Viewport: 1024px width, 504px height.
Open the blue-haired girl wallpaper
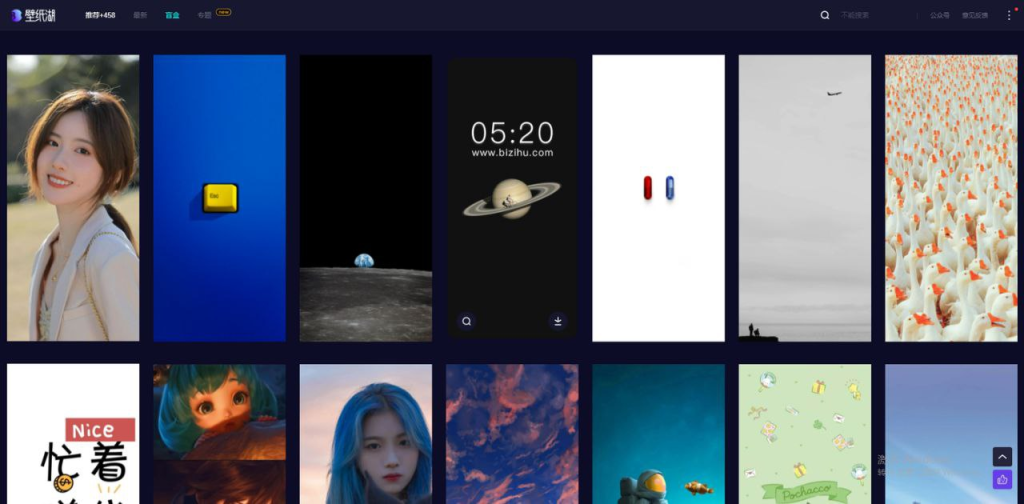(366, 435)
